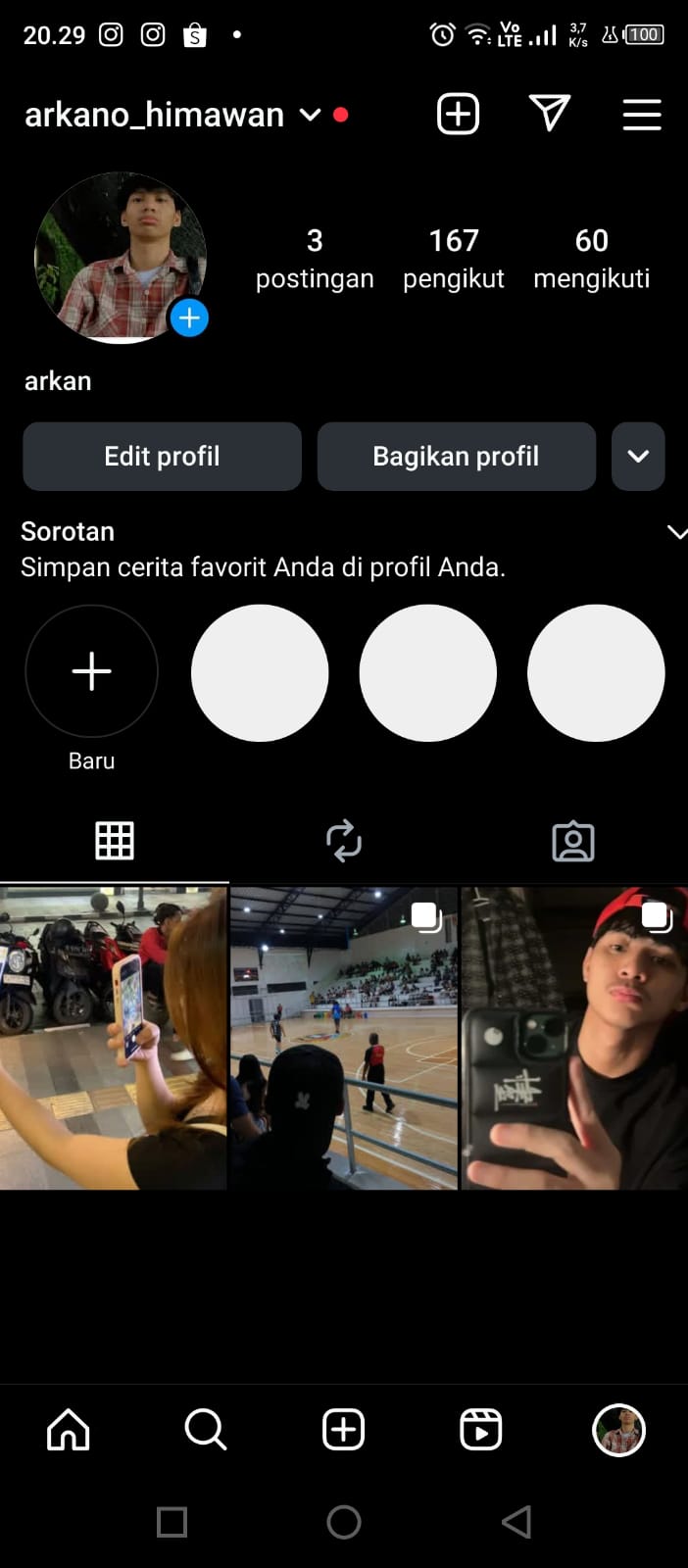Viewport: 688px width, 1568px height.
Task: Open the create new post plus icon
Action: pyautogui.click(x=458, y=115)
